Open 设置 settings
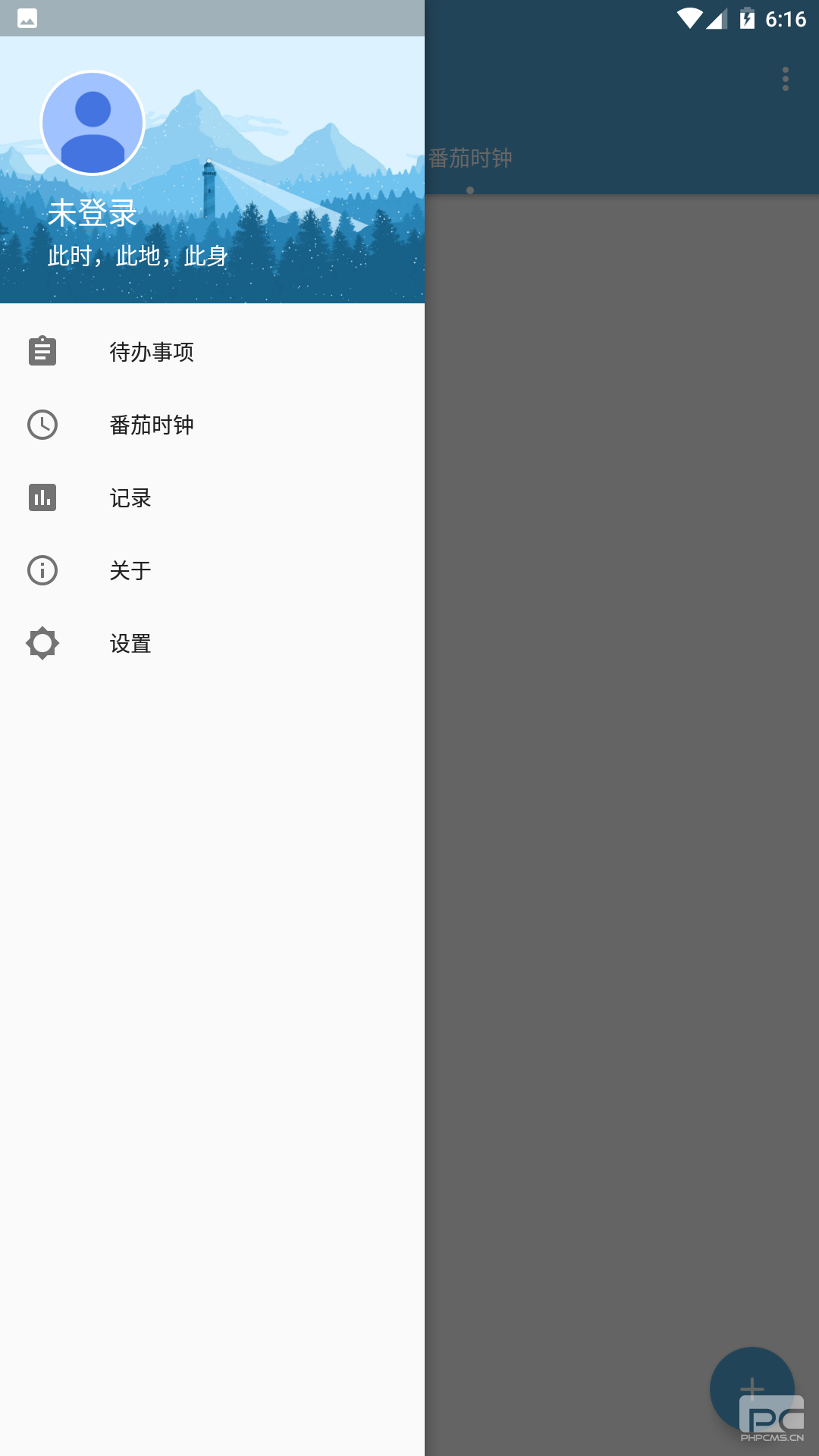 click(212, 643)
